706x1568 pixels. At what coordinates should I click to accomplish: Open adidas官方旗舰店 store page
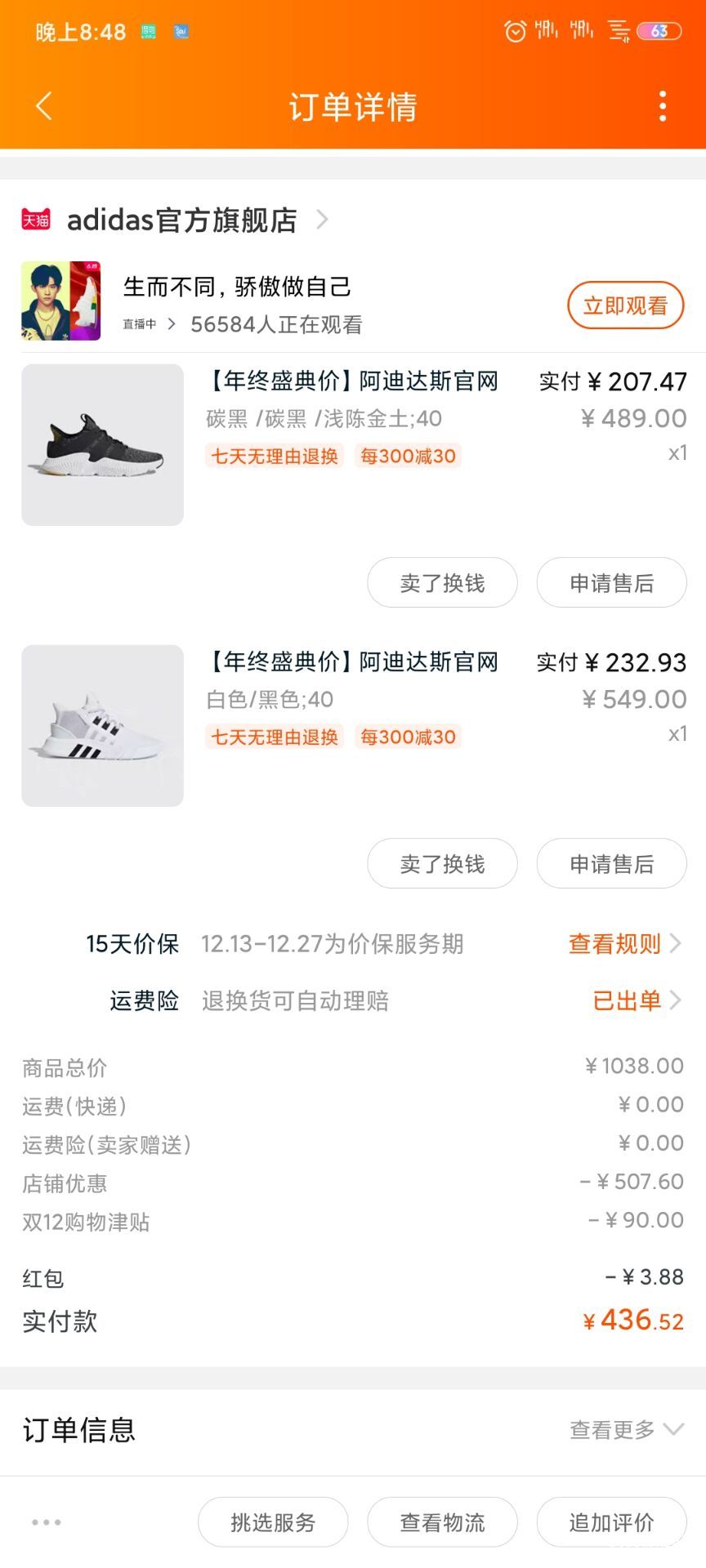point(181,220)
